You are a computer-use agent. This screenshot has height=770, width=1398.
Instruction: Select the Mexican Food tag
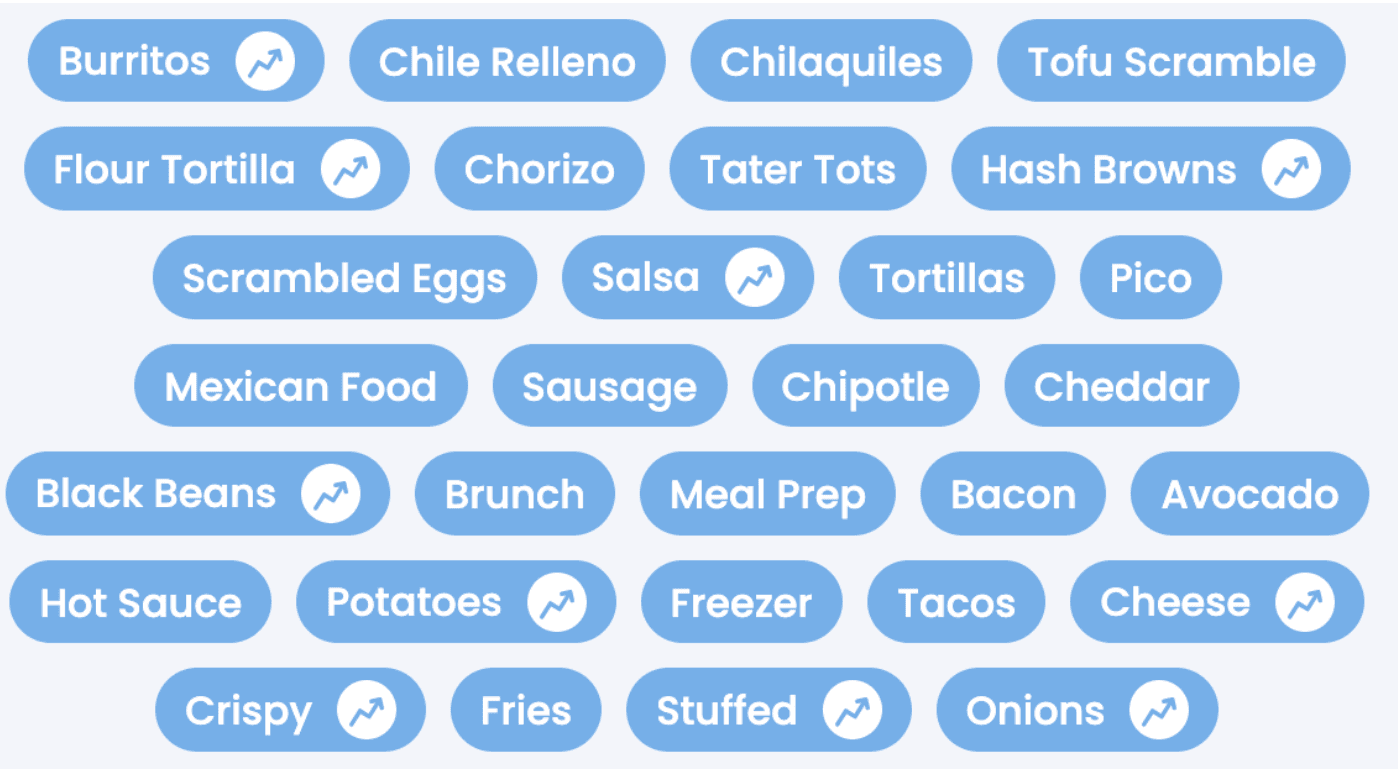(x=300, y=386)
